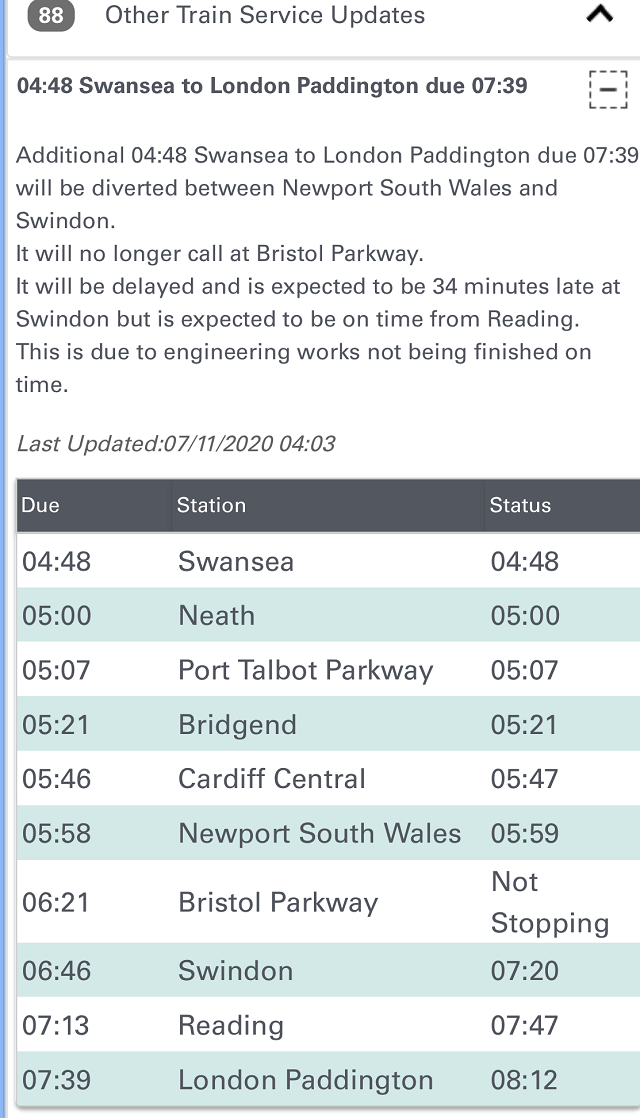
Task: Collapse the 04:48 Swansea to Paddington details
Action: coord(608,89)
